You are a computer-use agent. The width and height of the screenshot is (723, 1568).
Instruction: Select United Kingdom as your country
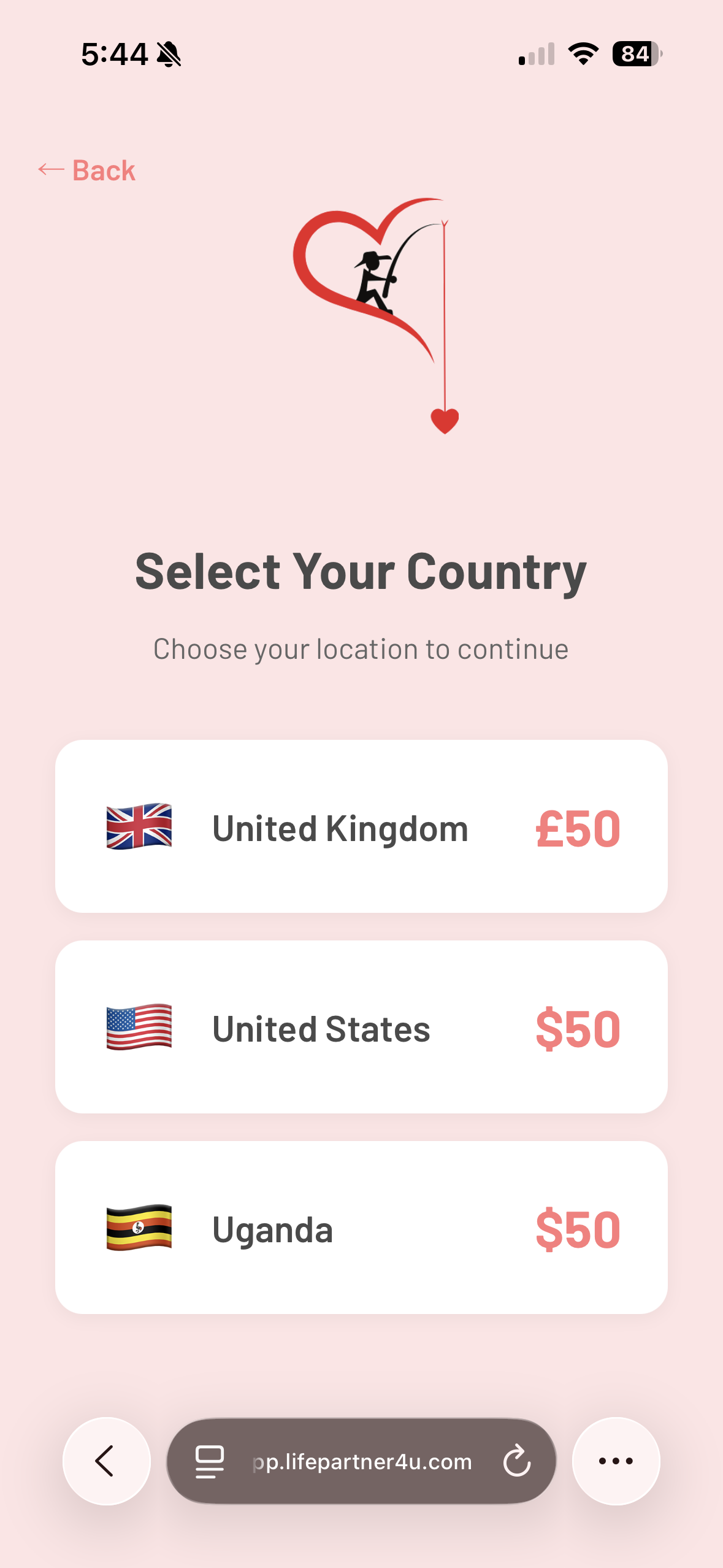(x=361, y=826)
